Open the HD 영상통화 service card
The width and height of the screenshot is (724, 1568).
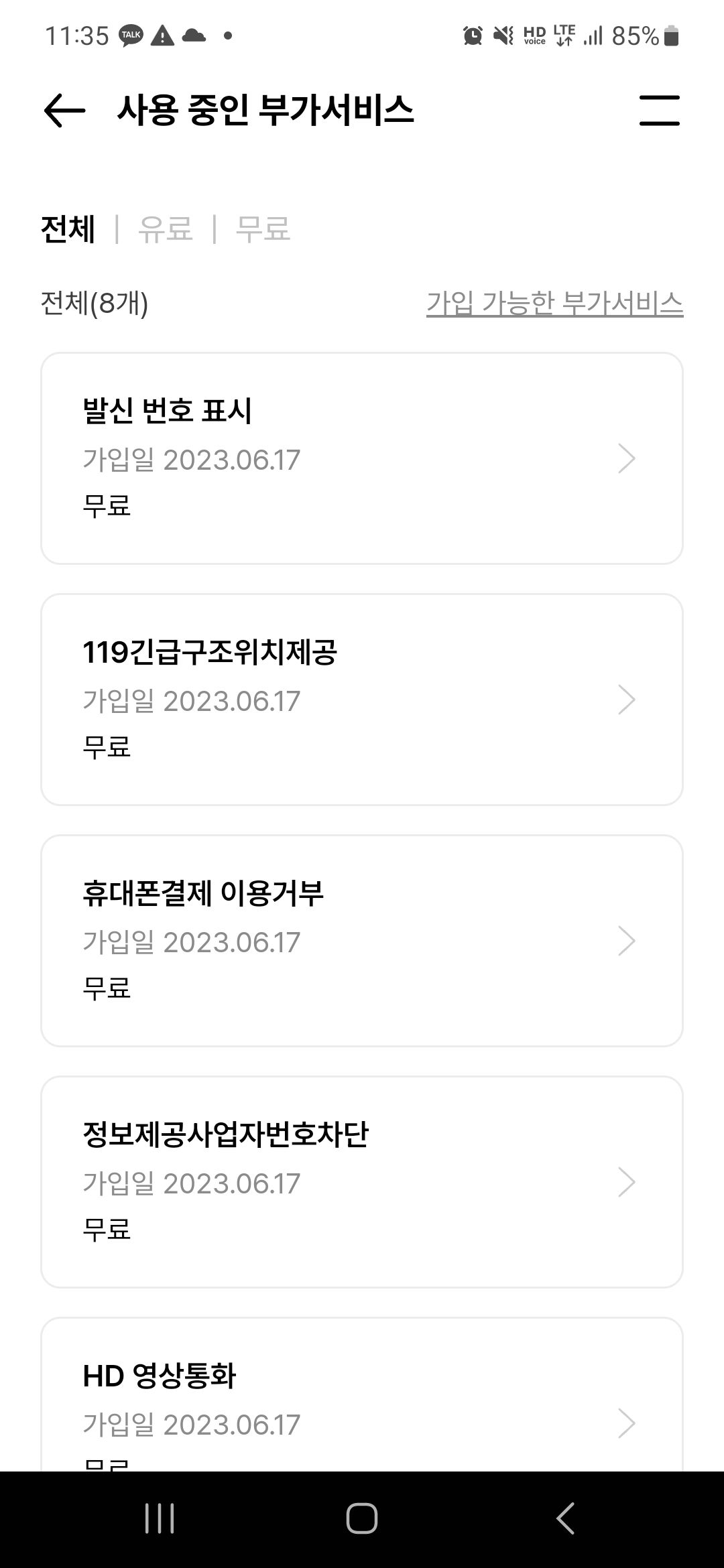click(362, 1394)
